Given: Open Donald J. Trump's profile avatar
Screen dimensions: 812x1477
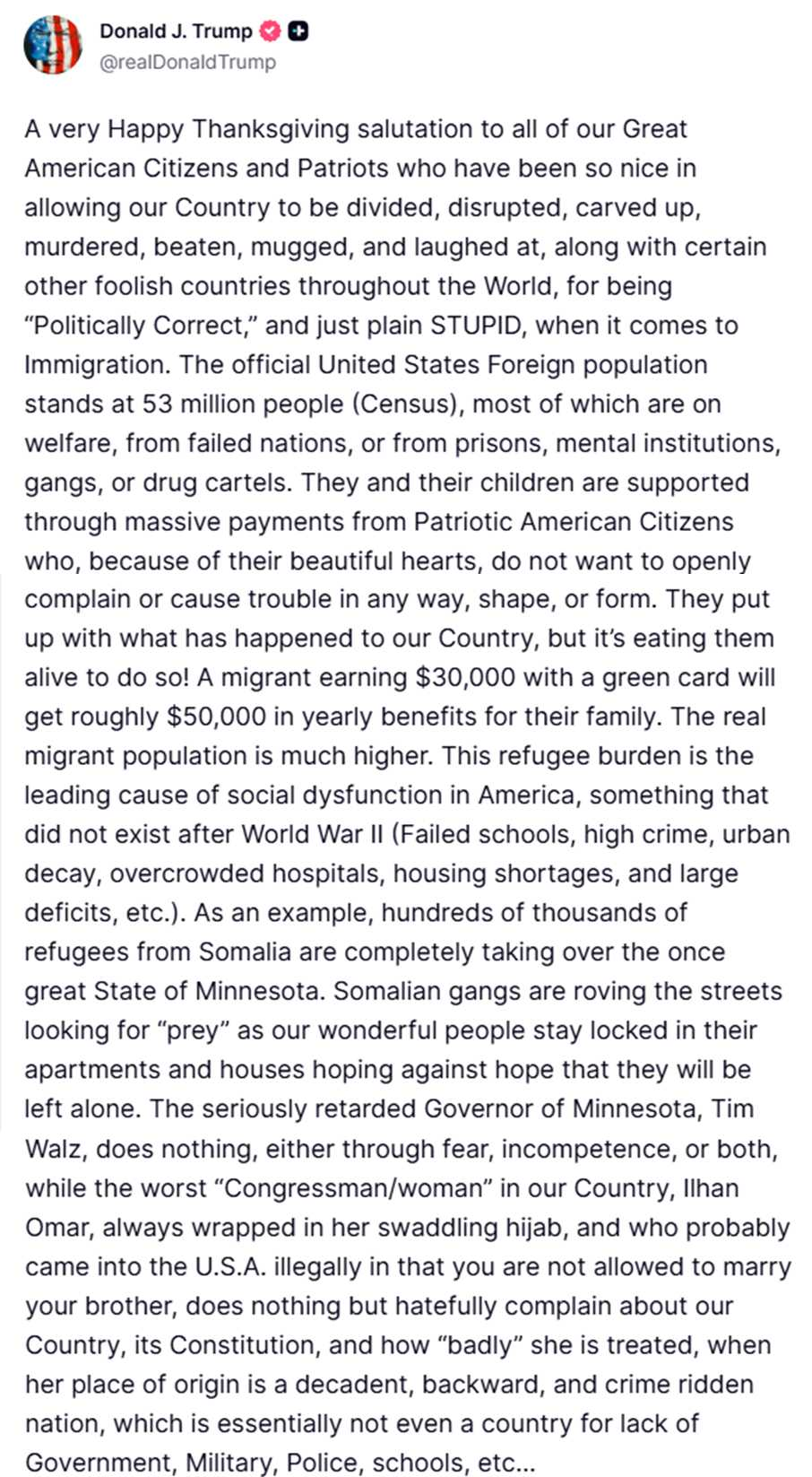Looking at the screenshot, I should (53, 45).
